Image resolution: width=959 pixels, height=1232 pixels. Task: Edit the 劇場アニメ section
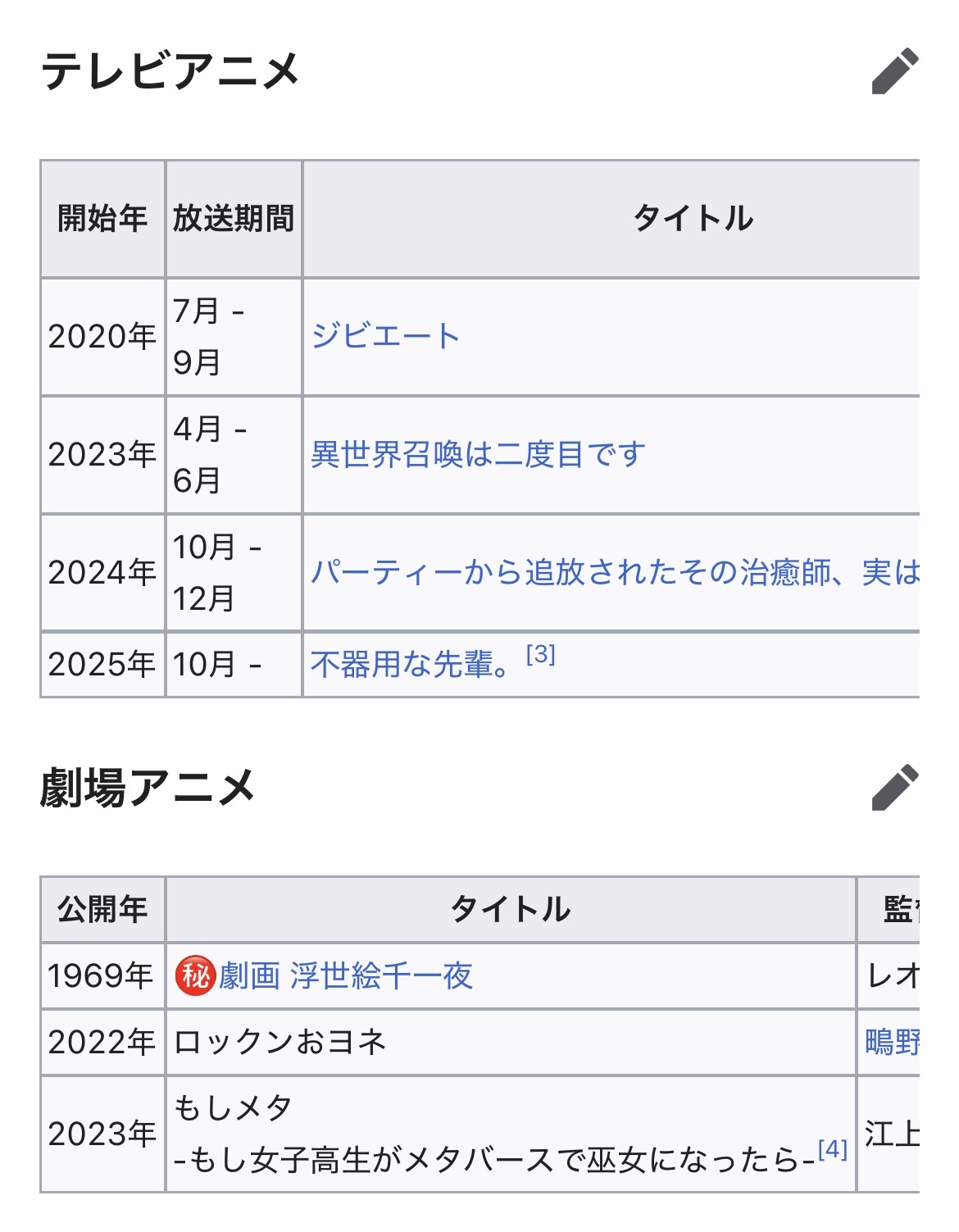point(894,788)
